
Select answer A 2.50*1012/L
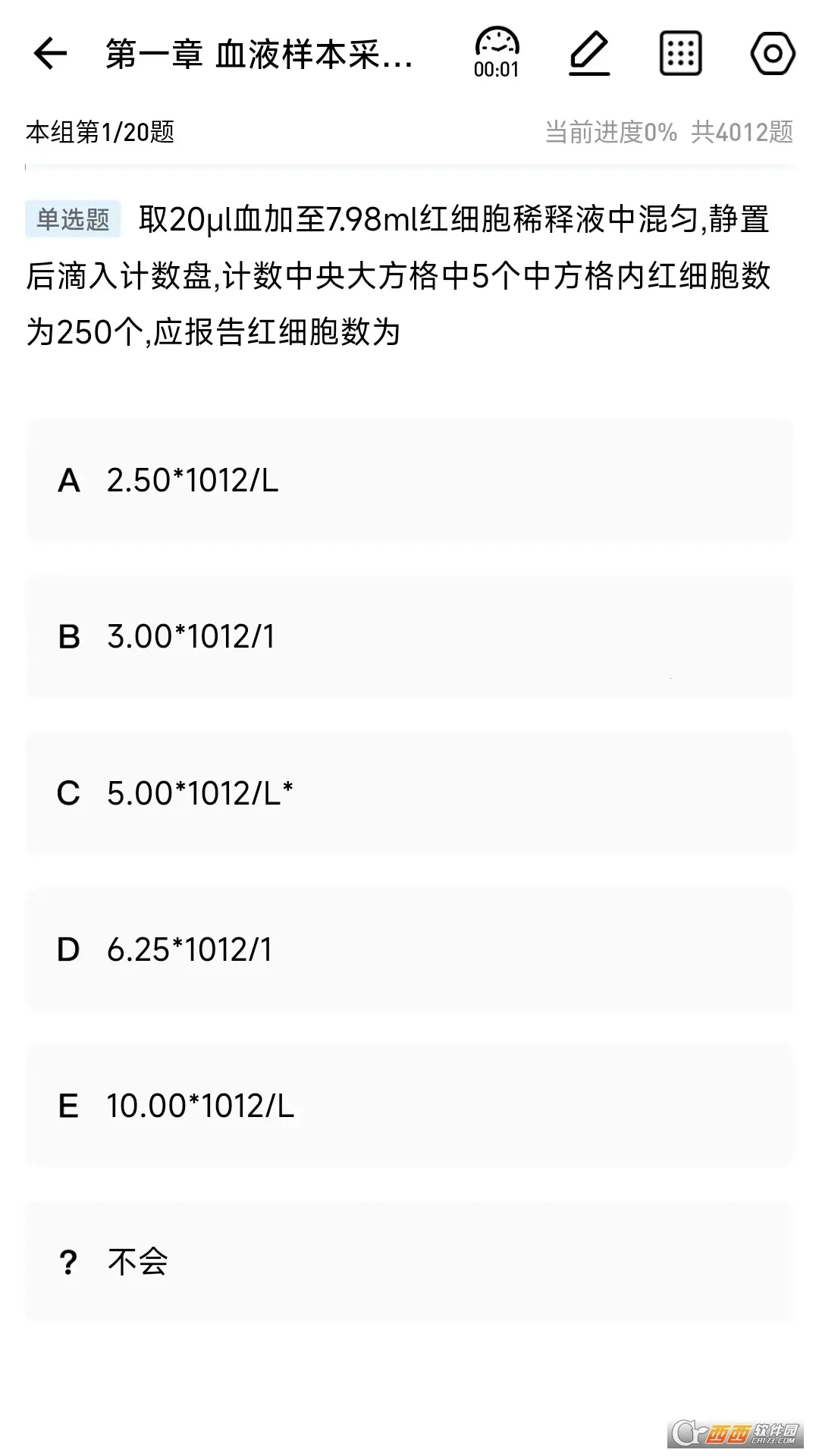click(x=409, y=481)
